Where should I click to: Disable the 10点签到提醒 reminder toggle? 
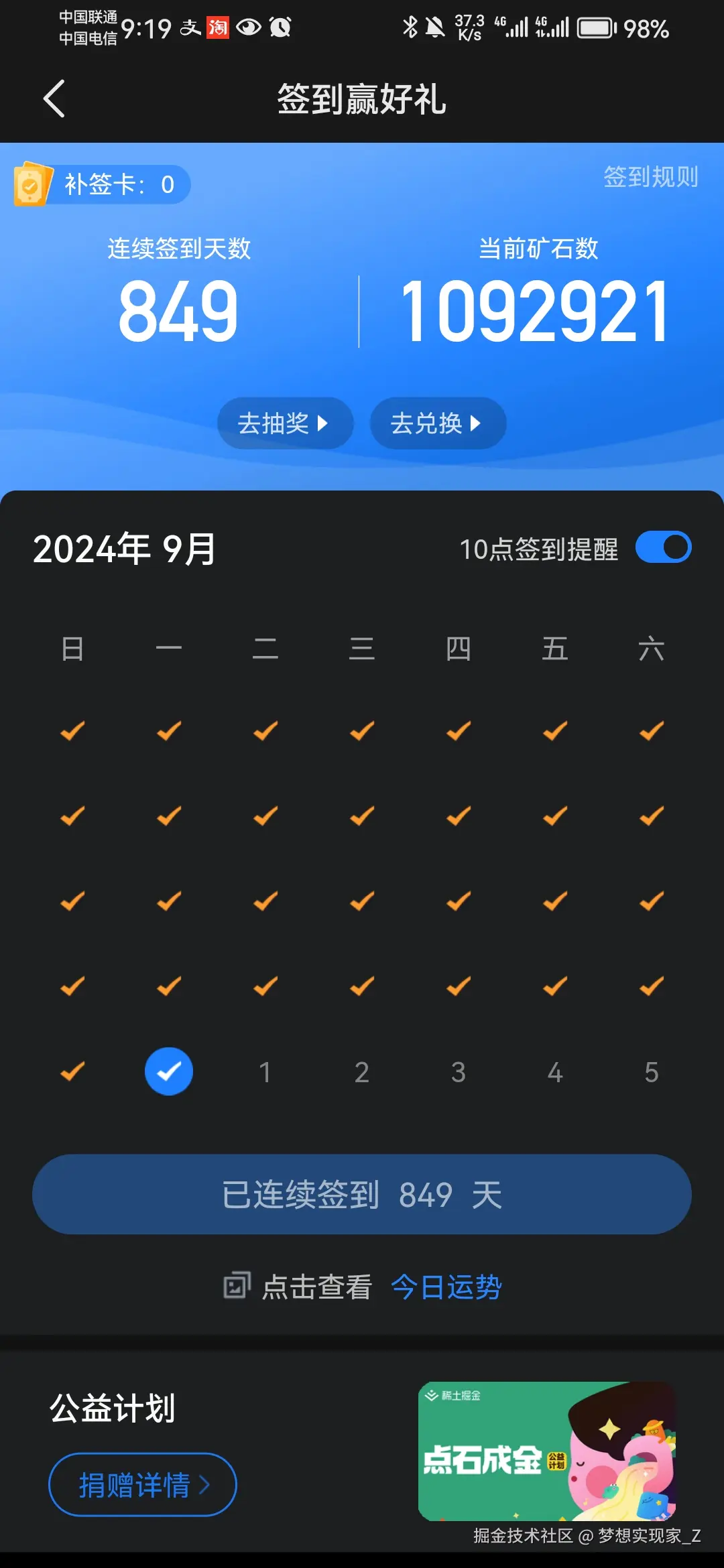point(664,547)
